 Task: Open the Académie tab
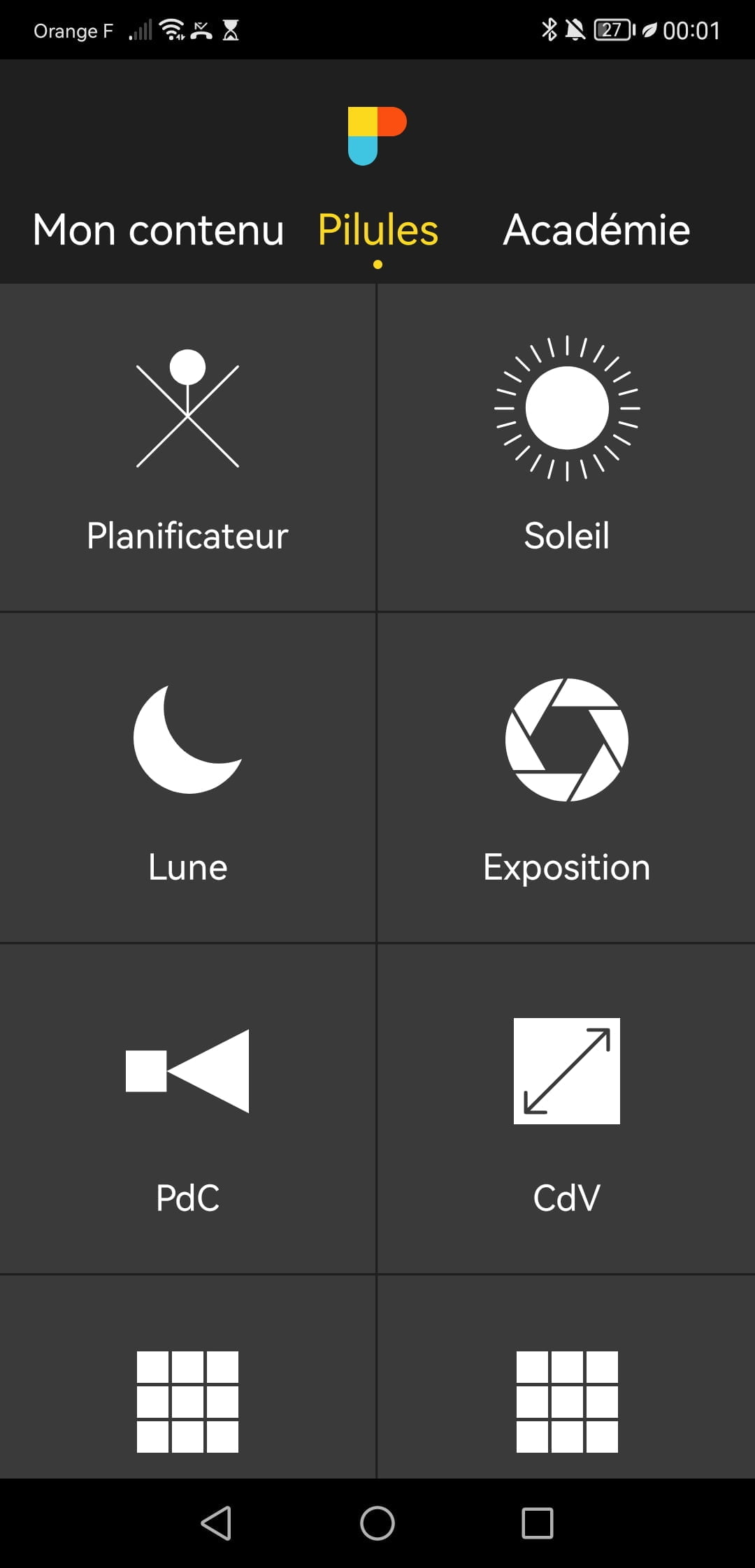point(596,231)
